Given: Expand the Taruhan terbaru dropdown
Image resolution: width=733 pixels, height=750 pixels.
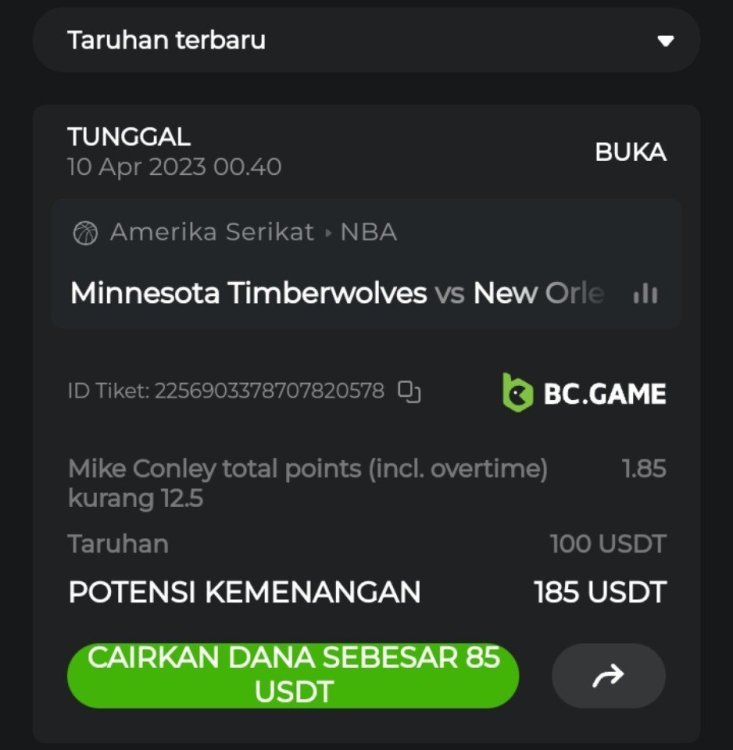Looking at the screenshot, I should [665, 41].
